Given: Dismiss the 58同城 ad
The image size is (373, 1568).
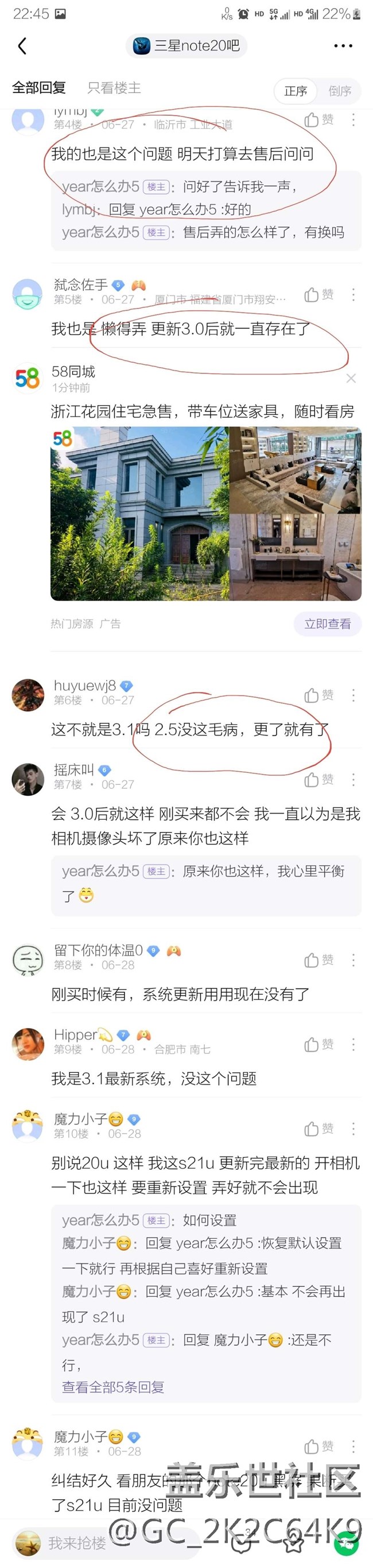Looking at the screenshot, I should 351,379.
